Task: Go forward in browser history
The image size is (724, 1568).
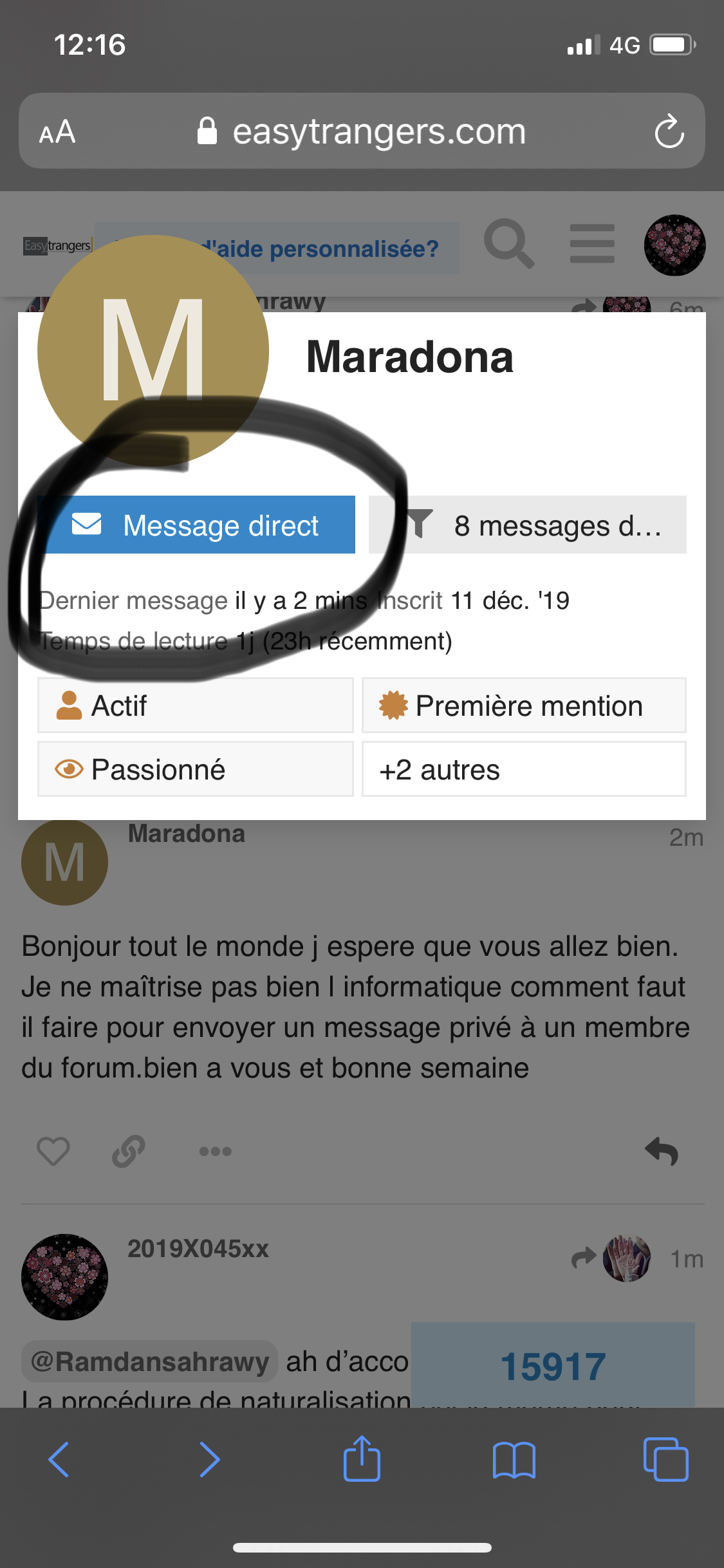Action: (210, 1459)
